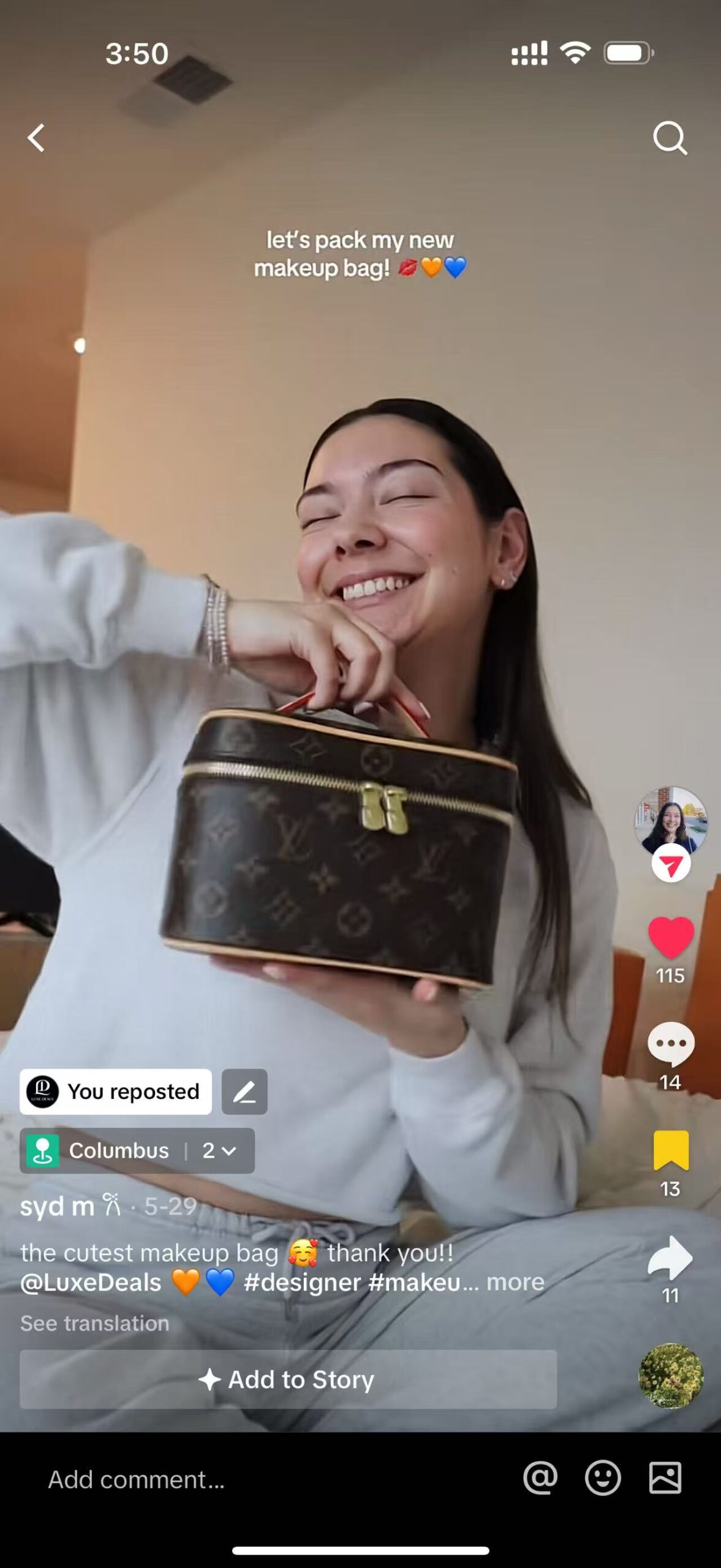Viewport: 721px width, 1568px height.
Task: Open search with the magnifier icon
Action: [x=670, y=138]
